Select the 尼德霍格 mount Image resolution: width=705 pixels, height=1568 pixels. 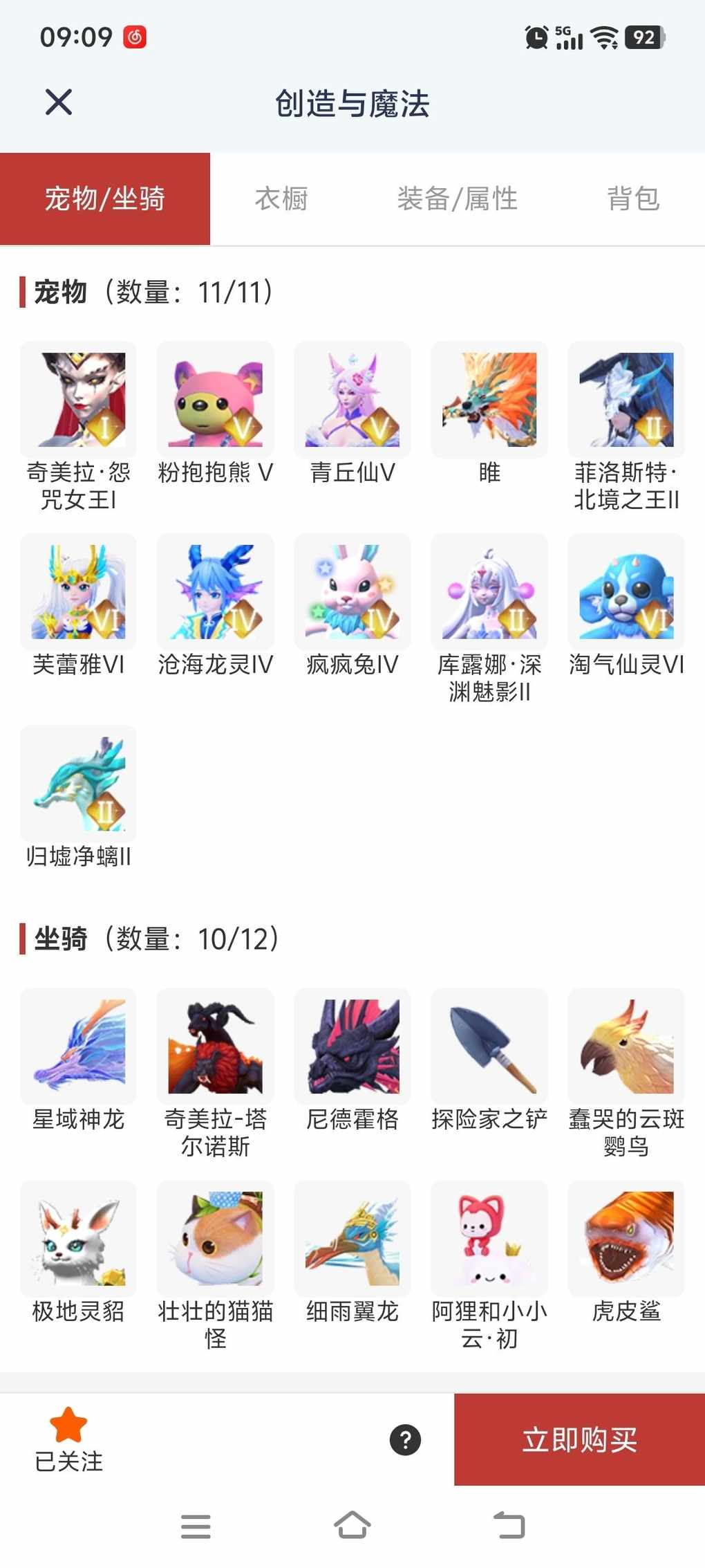[x=352, y=1046]
